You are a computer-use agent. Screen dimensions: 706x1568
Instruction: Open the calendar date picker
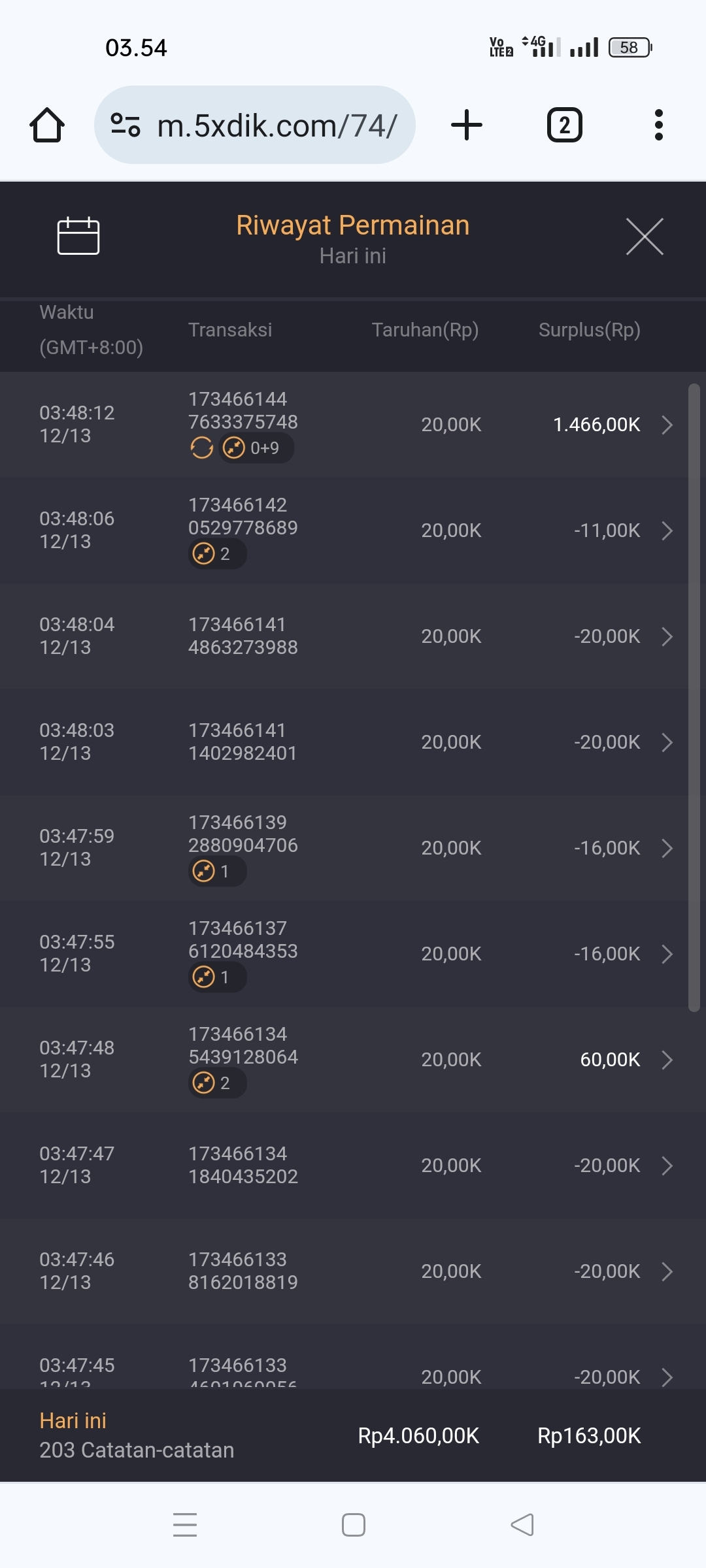pyautogui.click(x=78, y=236)
